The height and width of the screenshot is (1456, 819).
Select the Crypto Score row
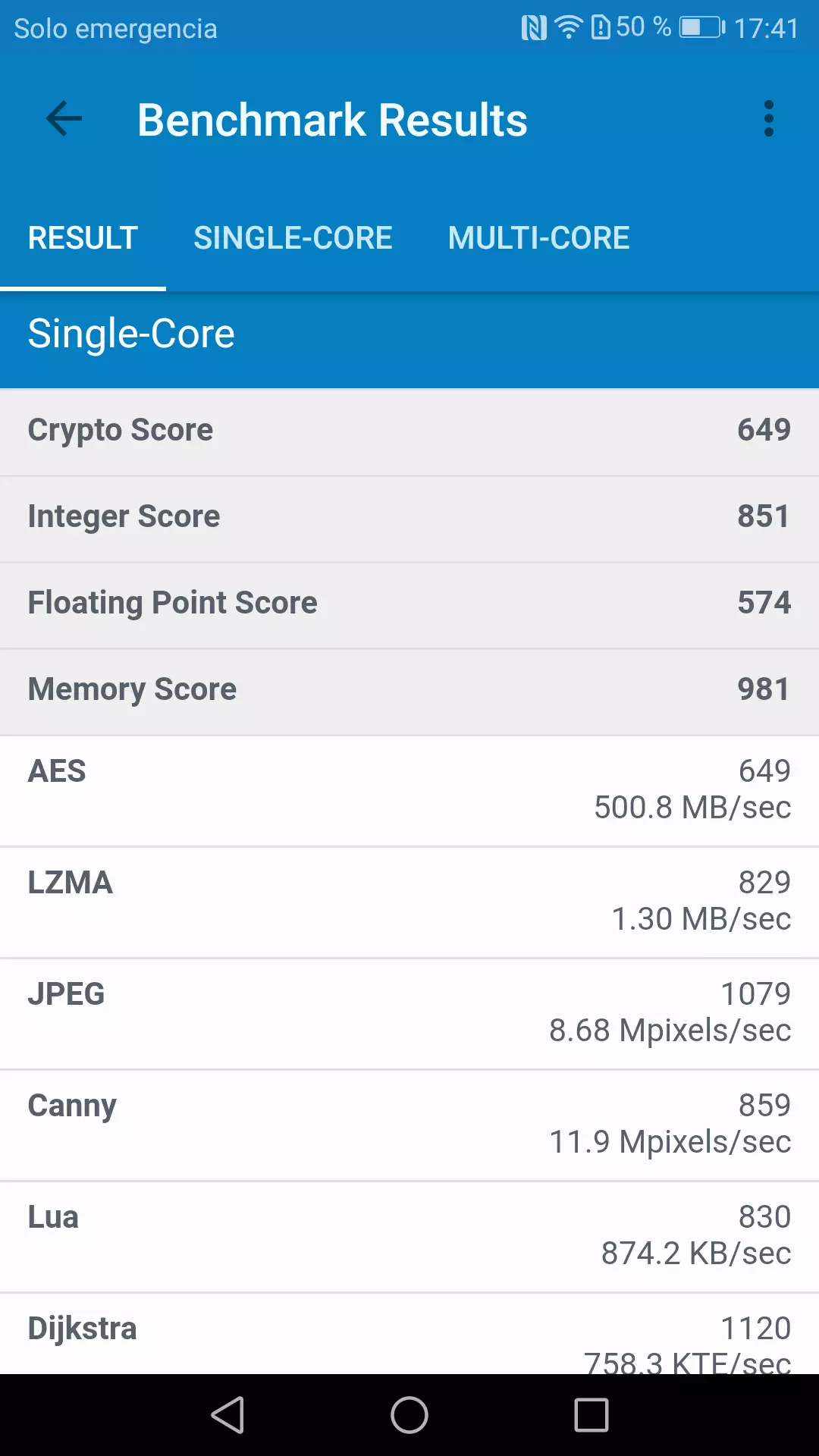pyautogui.click(x=409, y=431)
